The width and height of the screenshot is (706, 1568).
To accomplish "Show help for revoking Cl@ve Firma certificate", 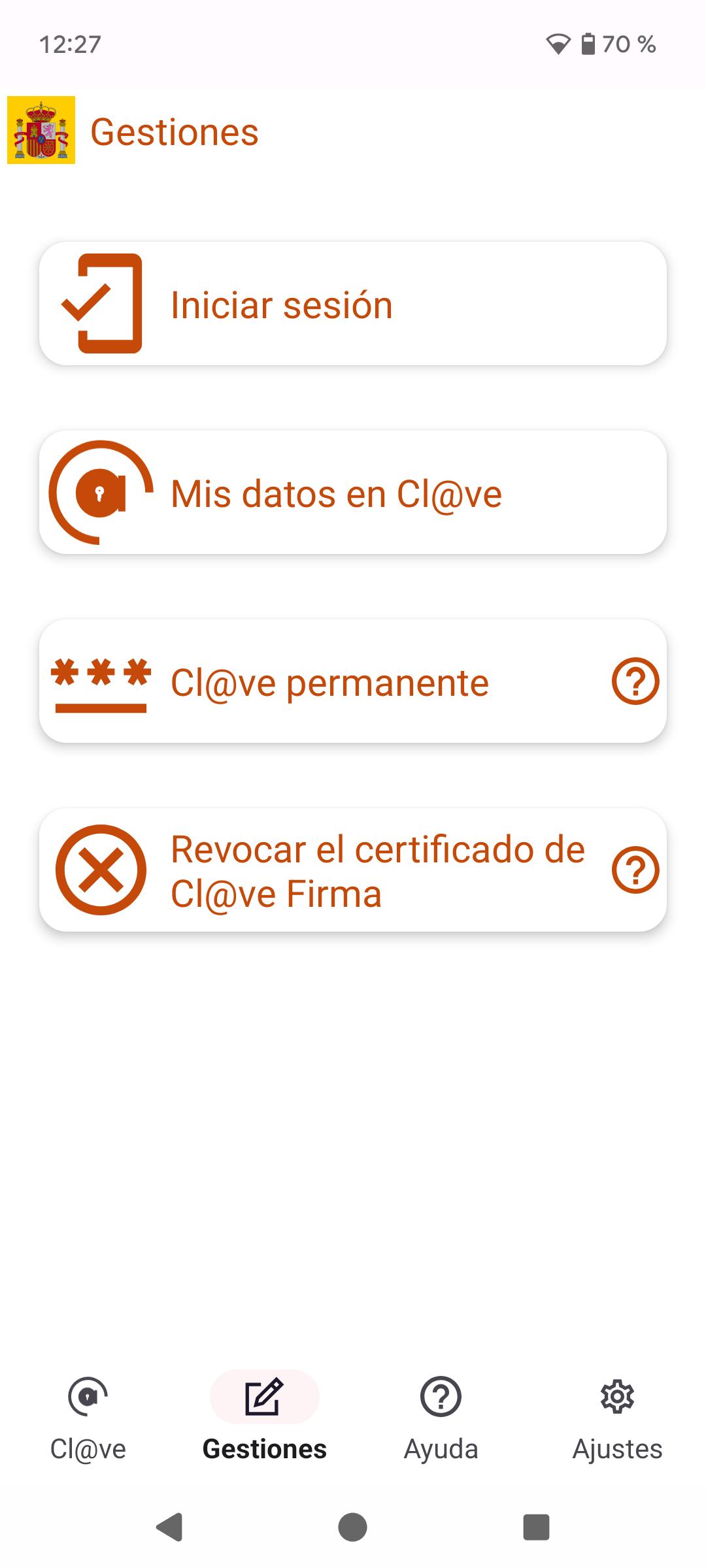I will click(x=635, y=870).
